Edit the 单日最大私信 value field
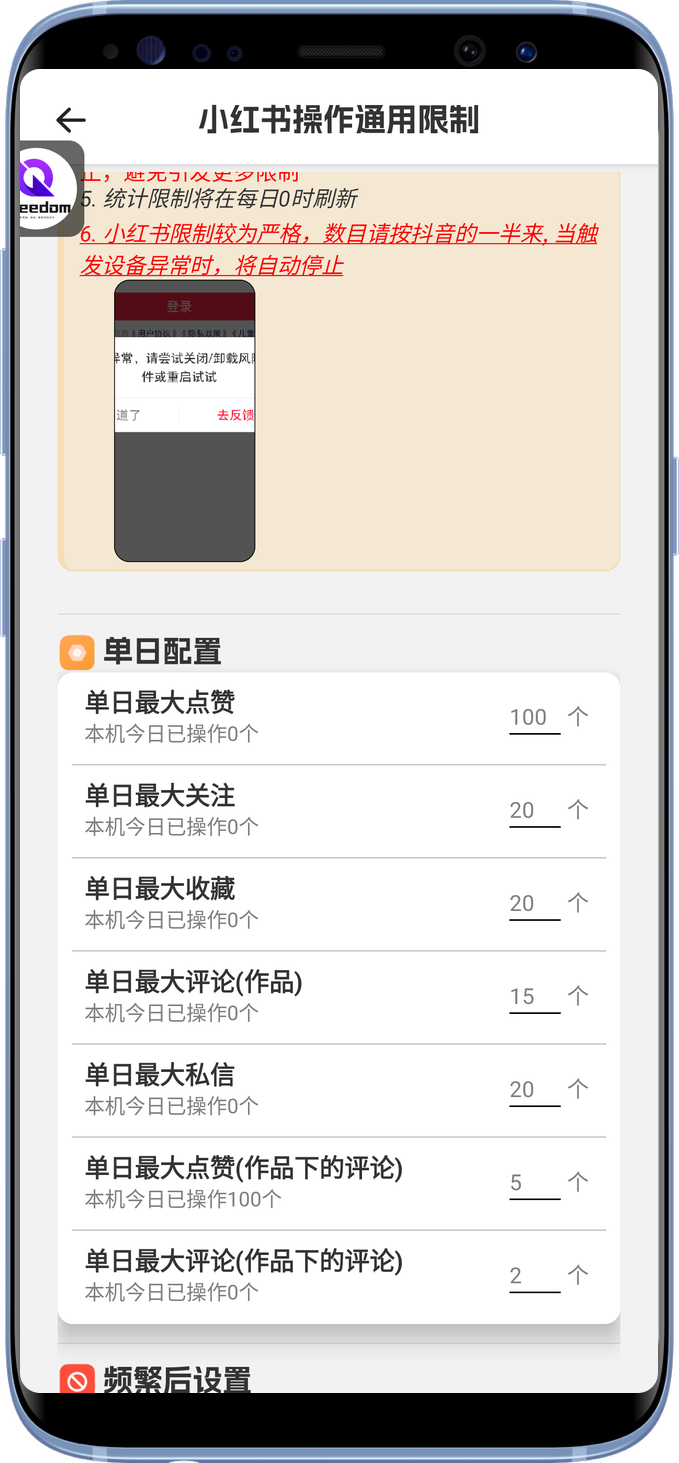This screenshot has height=1463, width=679. [x=534, y=1090]
